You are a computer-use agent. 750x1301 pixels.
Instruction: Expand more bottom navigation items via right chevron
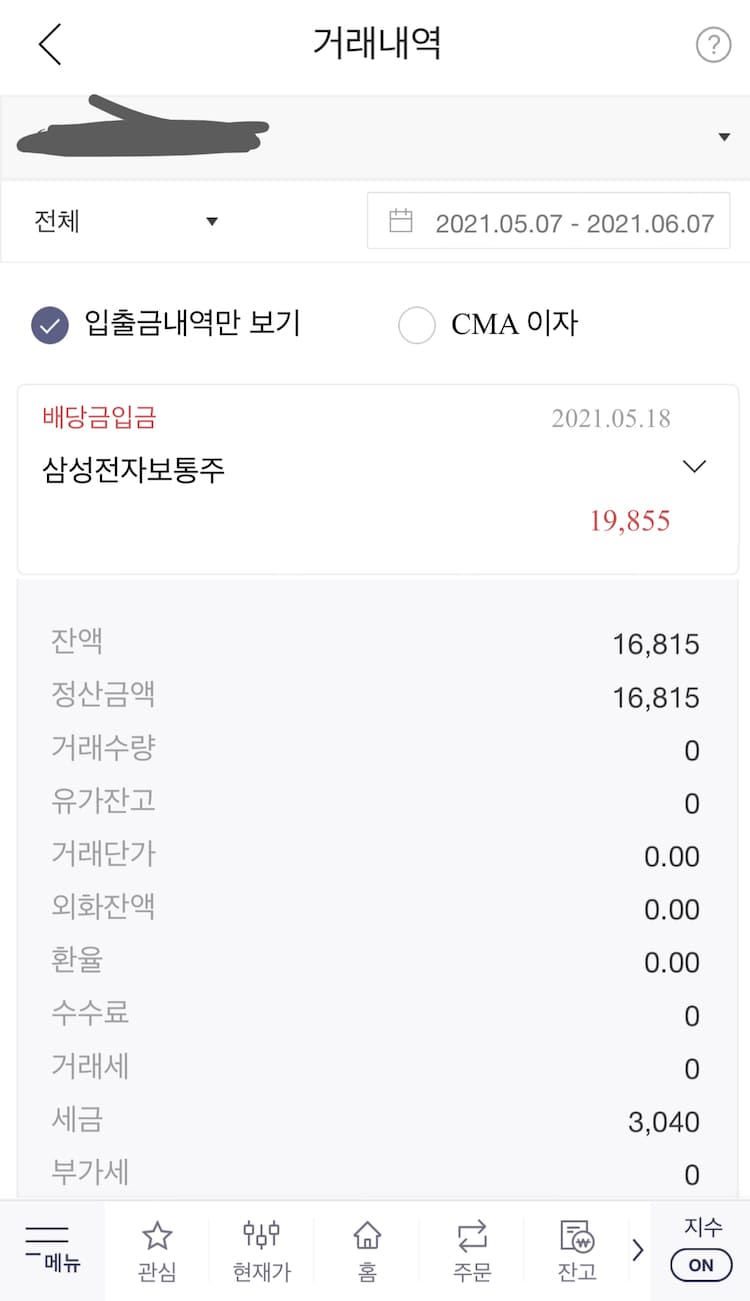click(638, 1249)
